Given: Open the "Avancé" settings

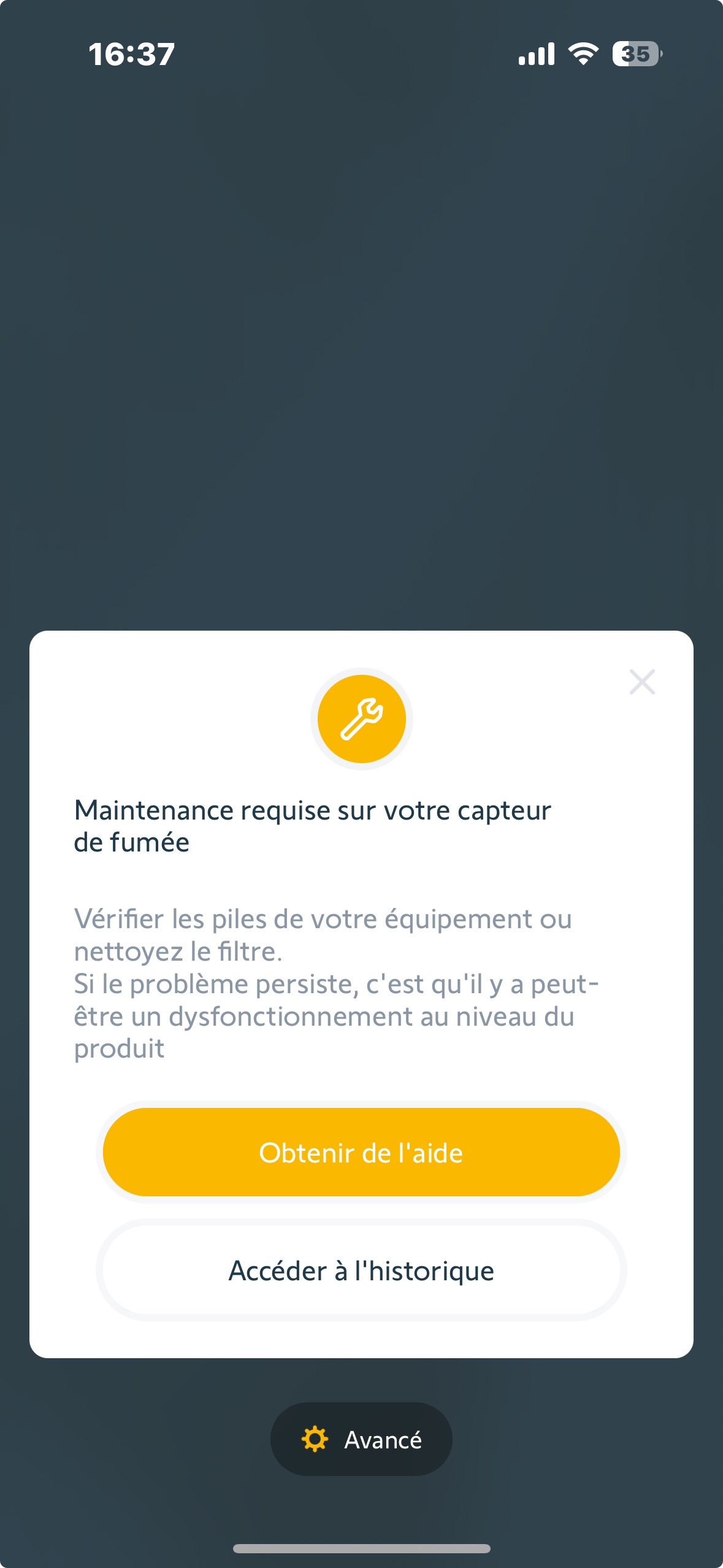Looking at the screenshot, I should coord(361,1439).
